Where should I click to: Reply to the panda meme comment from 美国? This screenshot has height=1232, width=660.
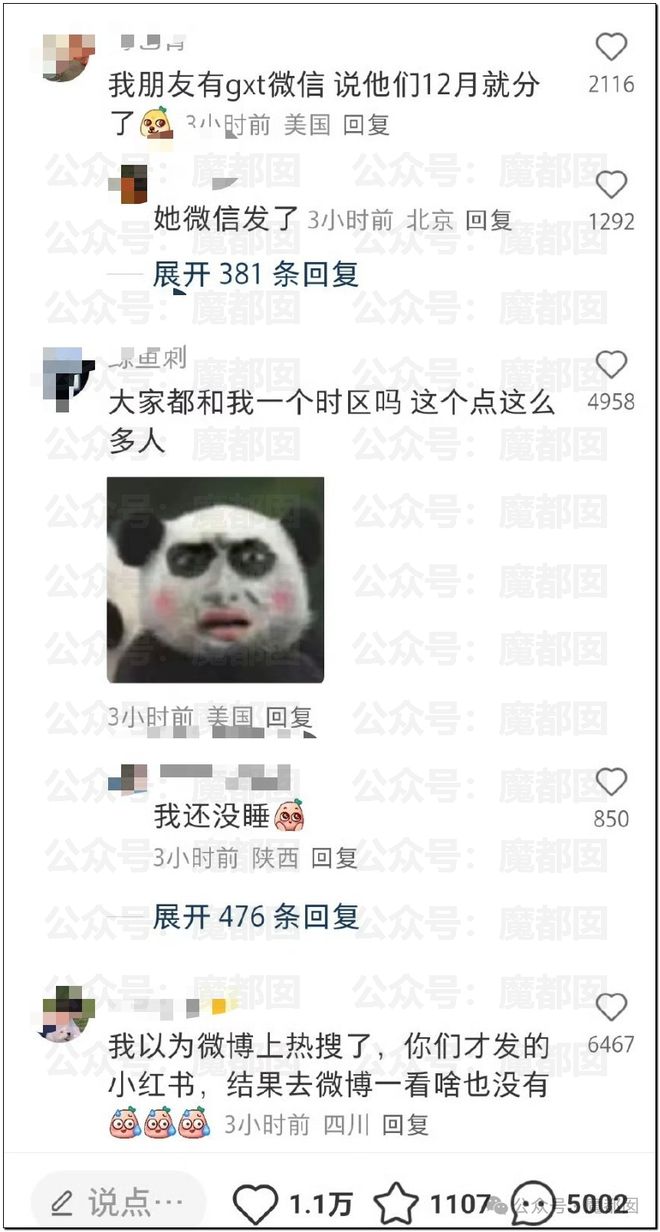[288, 717]
